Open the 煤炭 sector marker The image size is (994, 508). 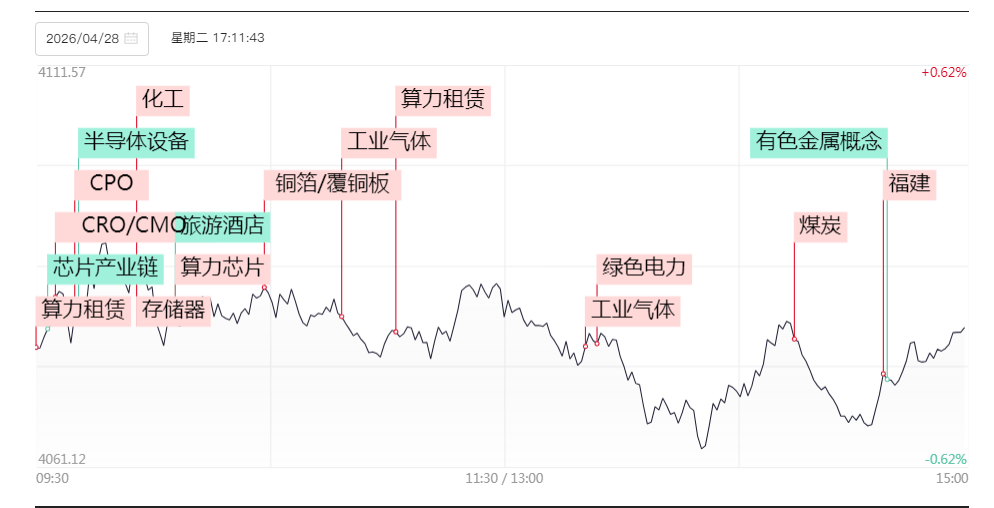click(x=820, y=226)
